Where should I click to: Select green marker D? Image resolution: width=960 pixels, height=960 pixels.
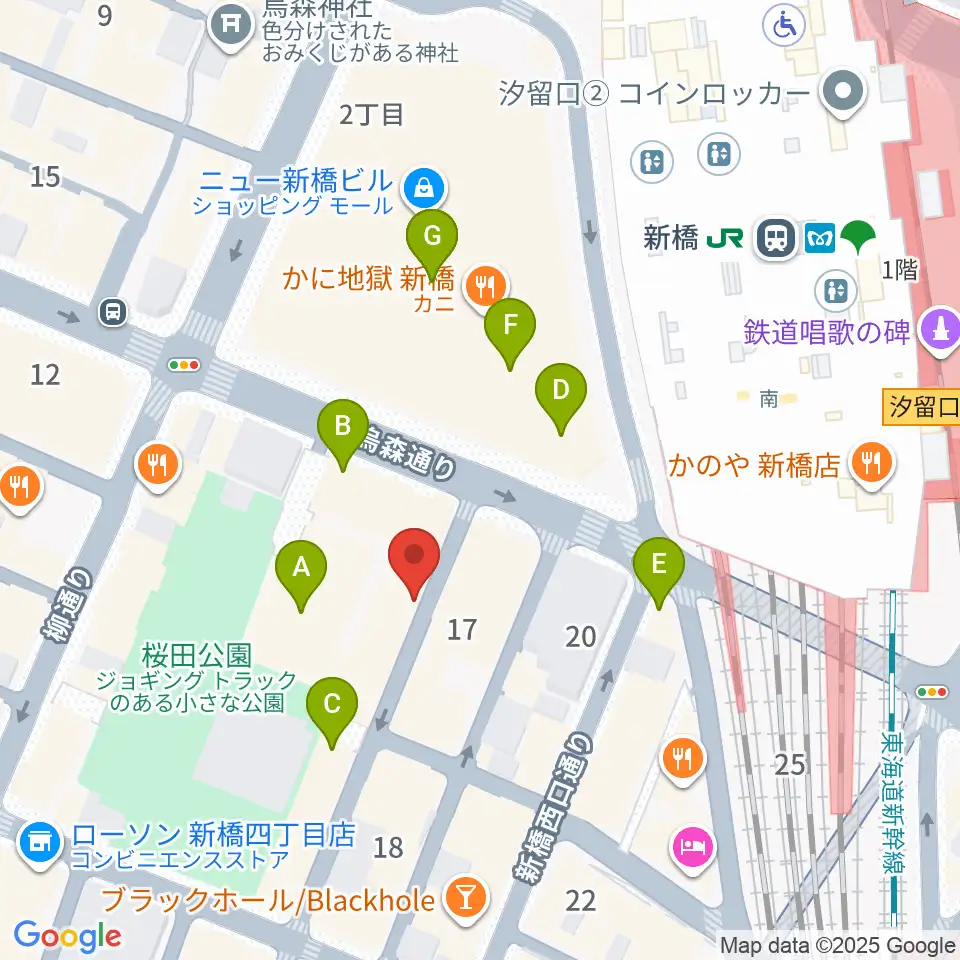pyautogui.click(x=561, y=399)
